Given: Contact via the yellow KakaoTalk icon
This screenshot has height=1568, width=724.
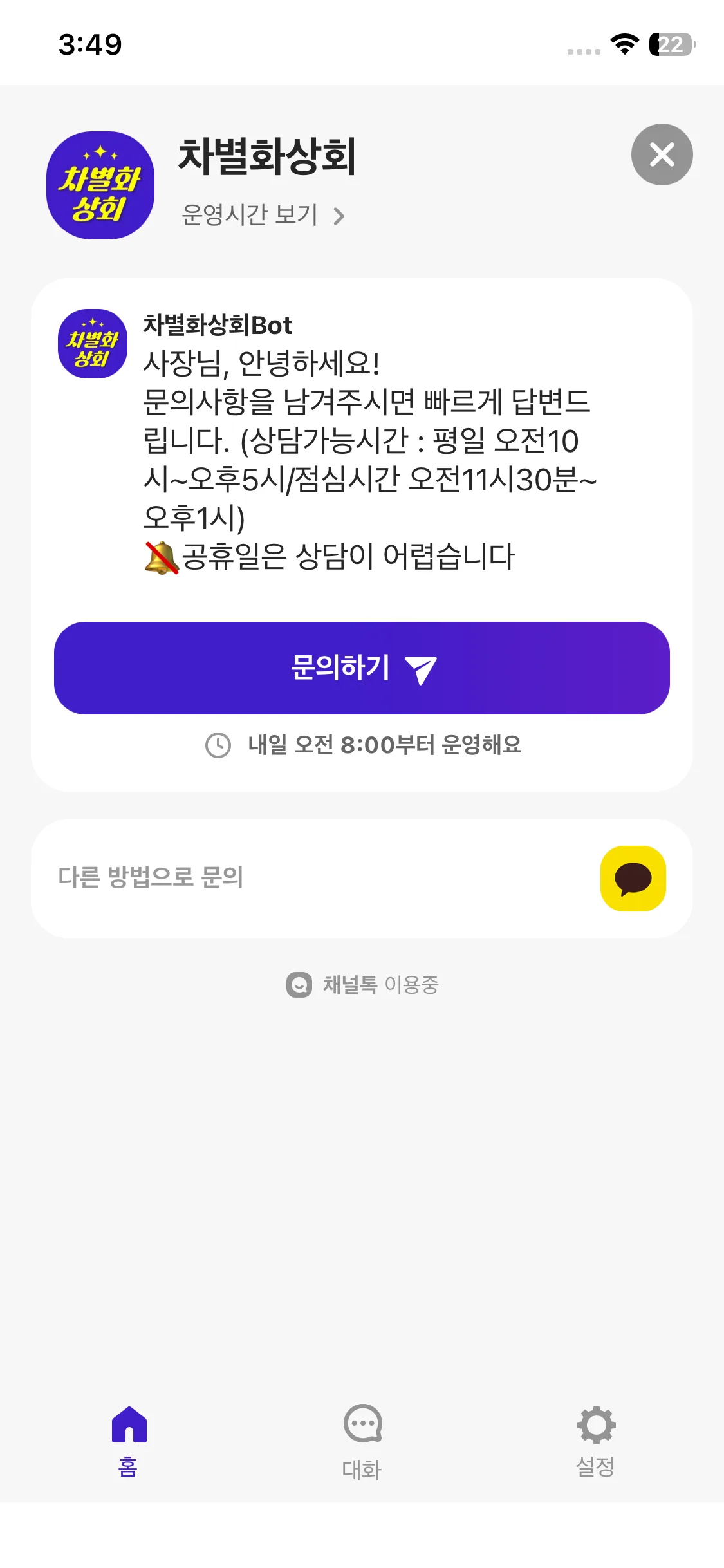Looking at the screenshot, I should (x=633, y=879).
